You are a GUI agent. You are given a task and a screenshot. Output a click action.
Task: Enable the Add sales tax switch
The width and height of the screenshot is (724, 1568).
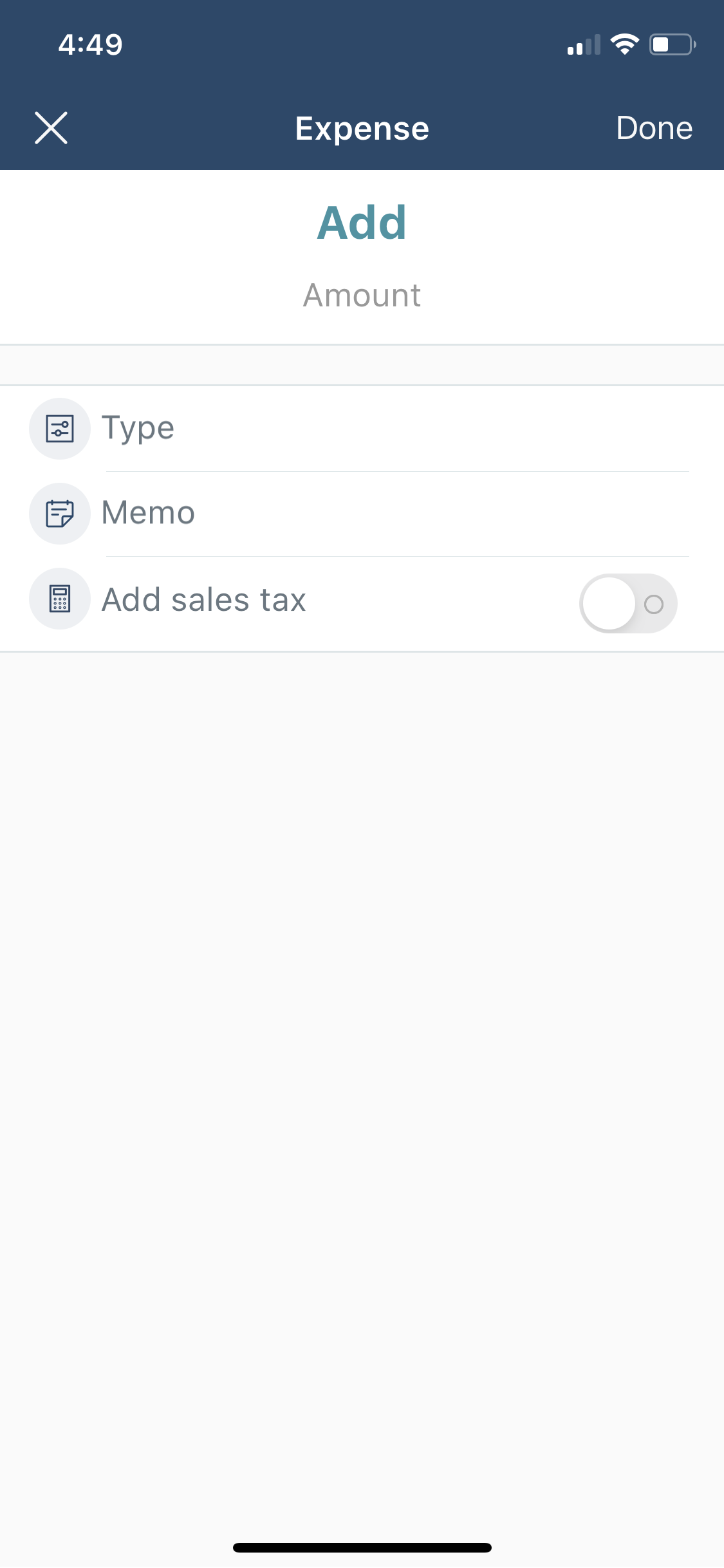point(628,603)
